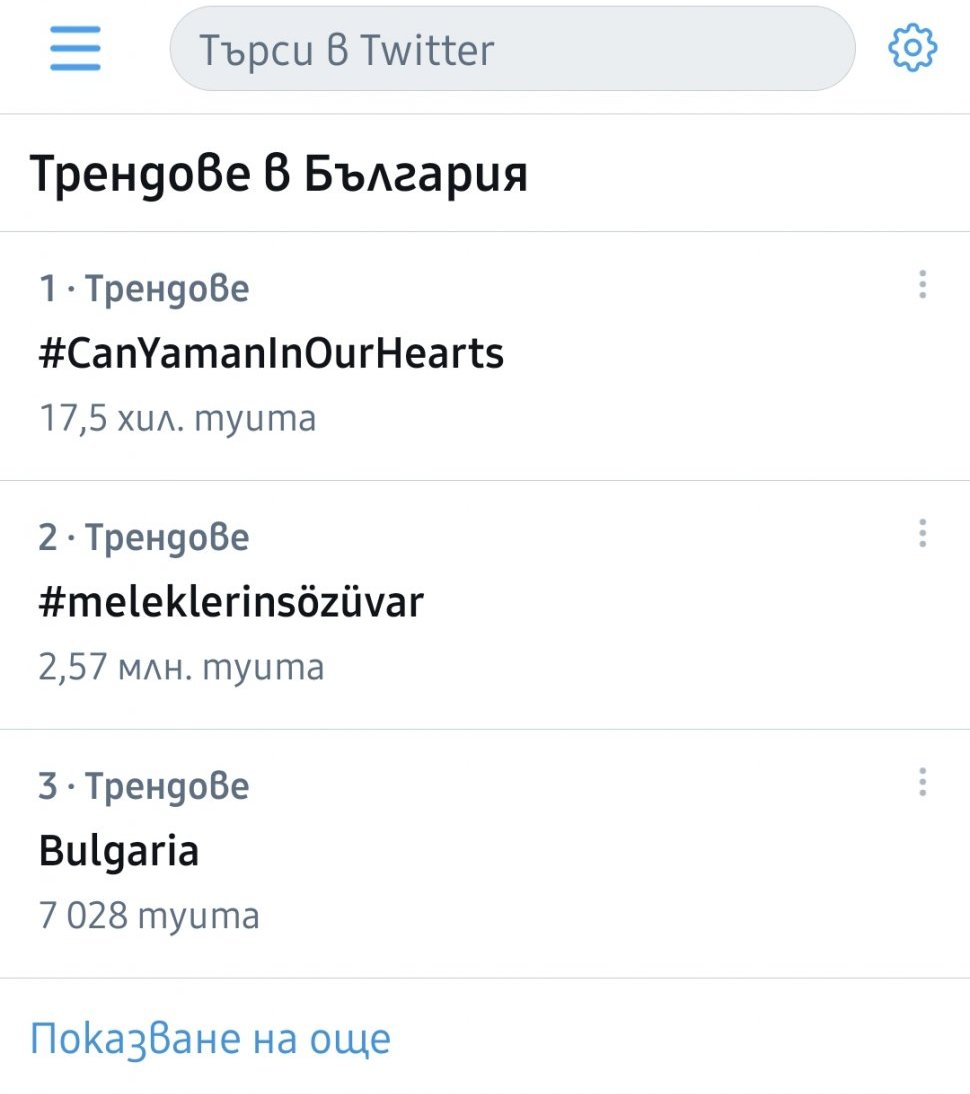This screenshot has height=1094, width=970.
Task: Open options menu for #meleklerinsözüvar
Action: point(922,534)
